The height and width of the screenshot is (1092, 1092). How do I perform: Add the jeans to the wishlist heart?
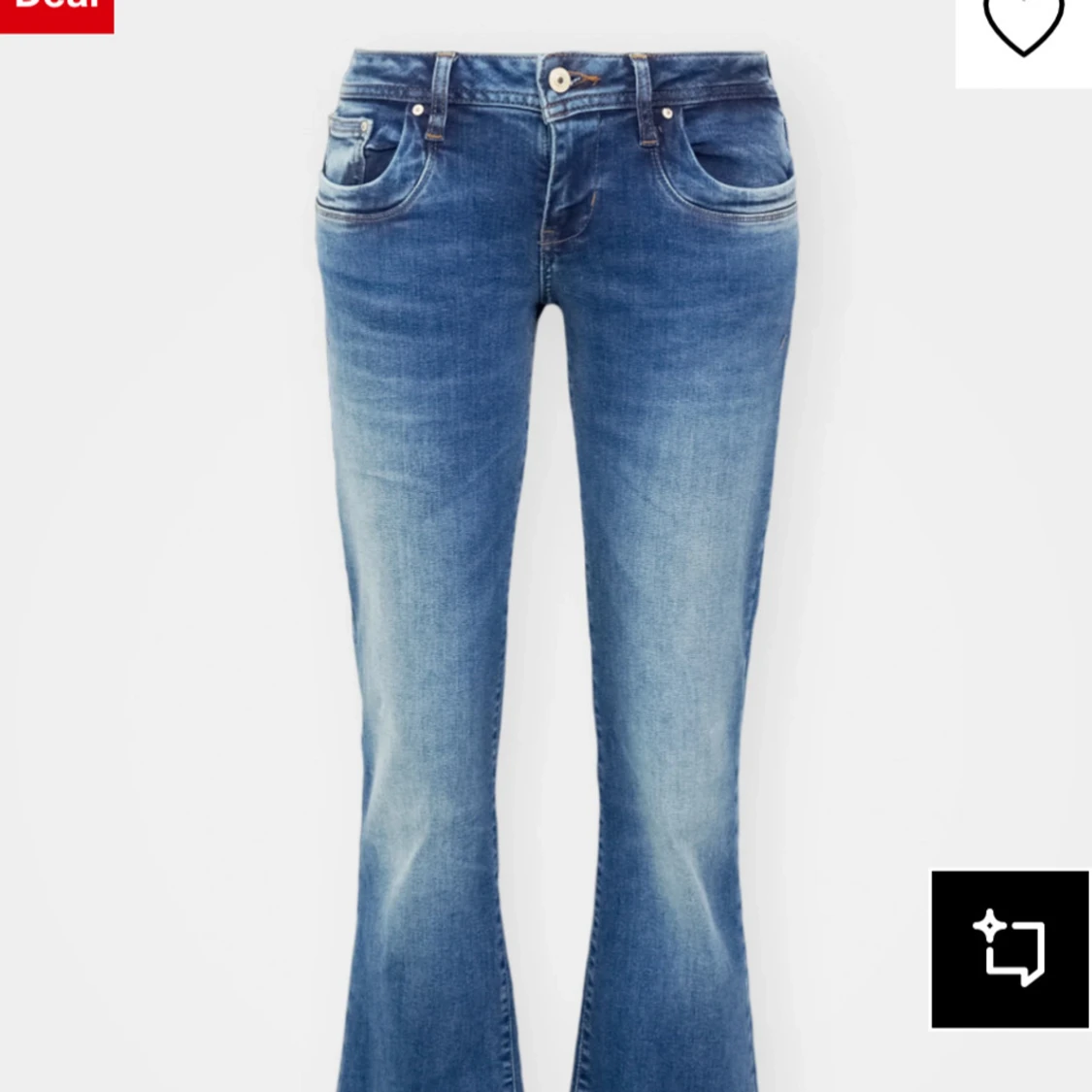click(1023, 27)
